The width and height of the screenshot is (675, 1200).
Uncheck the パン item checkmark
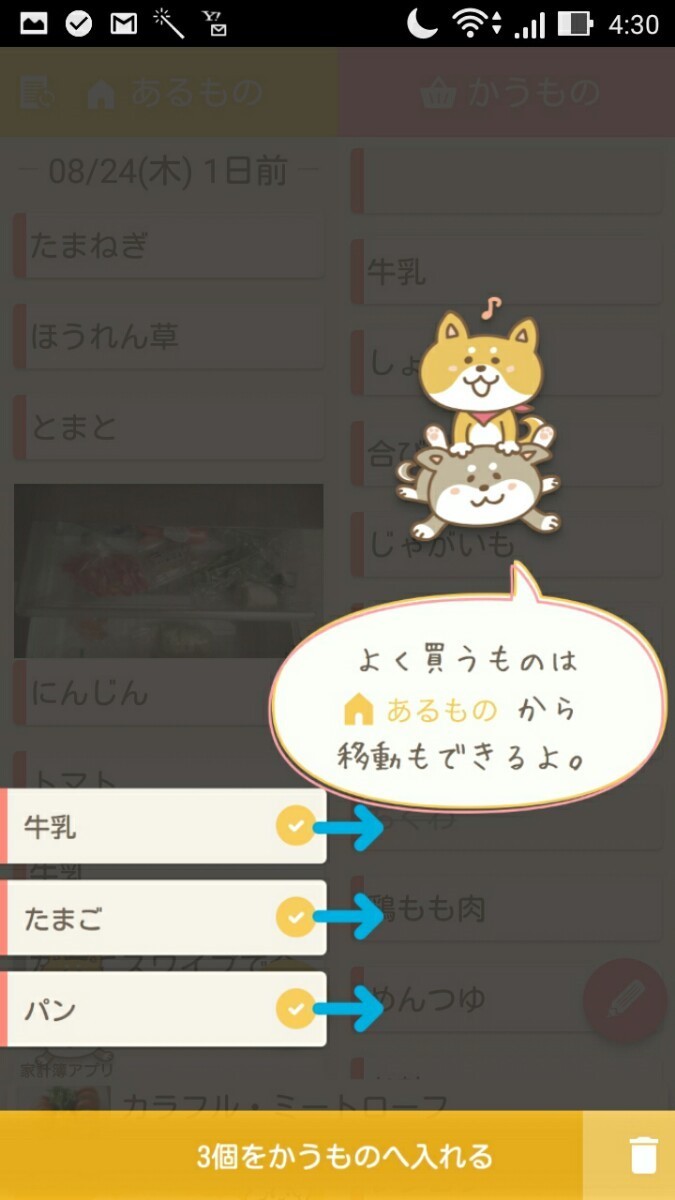point(294,1009)
